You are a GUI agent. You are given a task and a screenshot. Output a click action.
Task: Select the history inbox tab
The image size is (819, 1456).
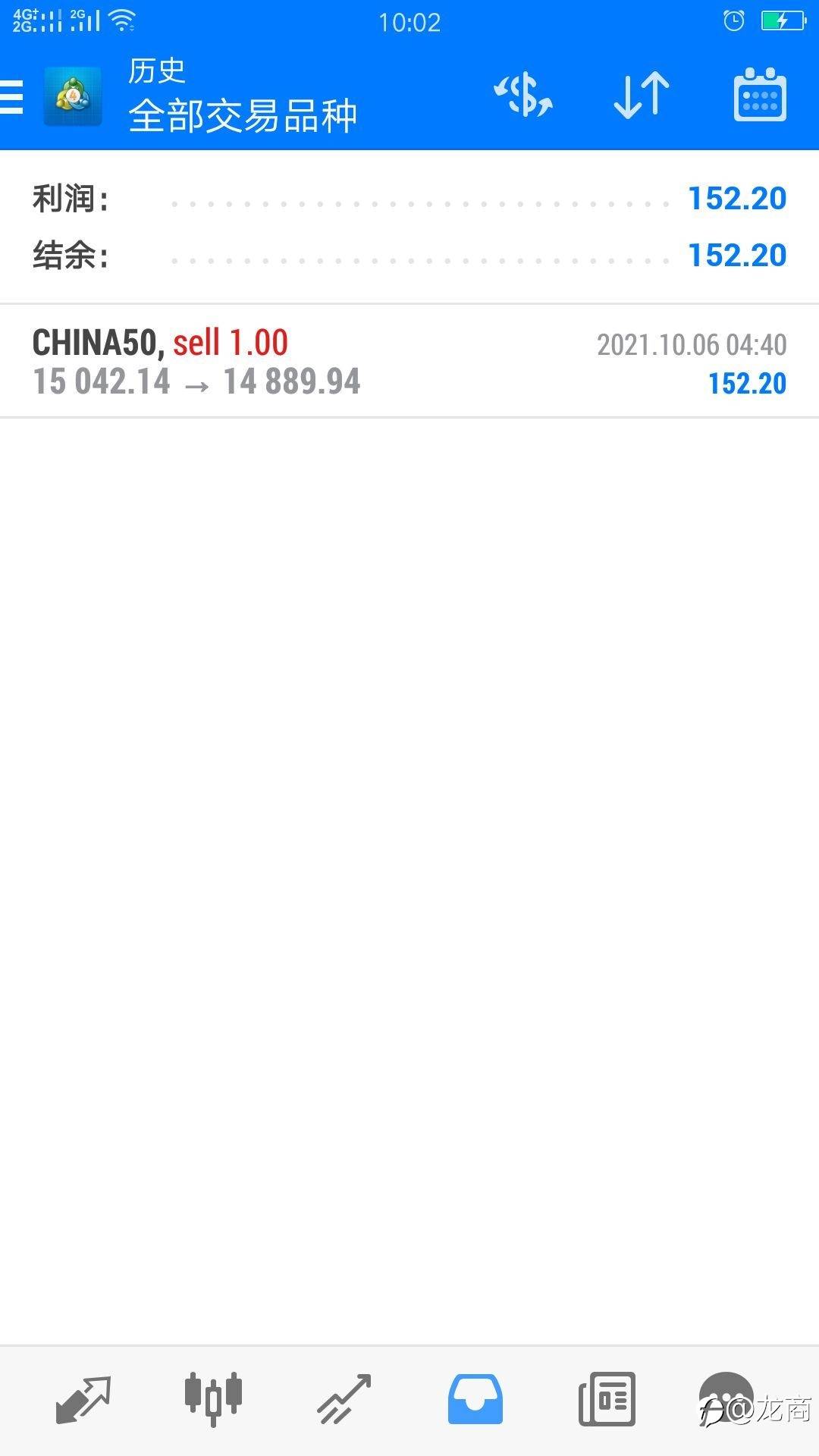(475, 1399)
